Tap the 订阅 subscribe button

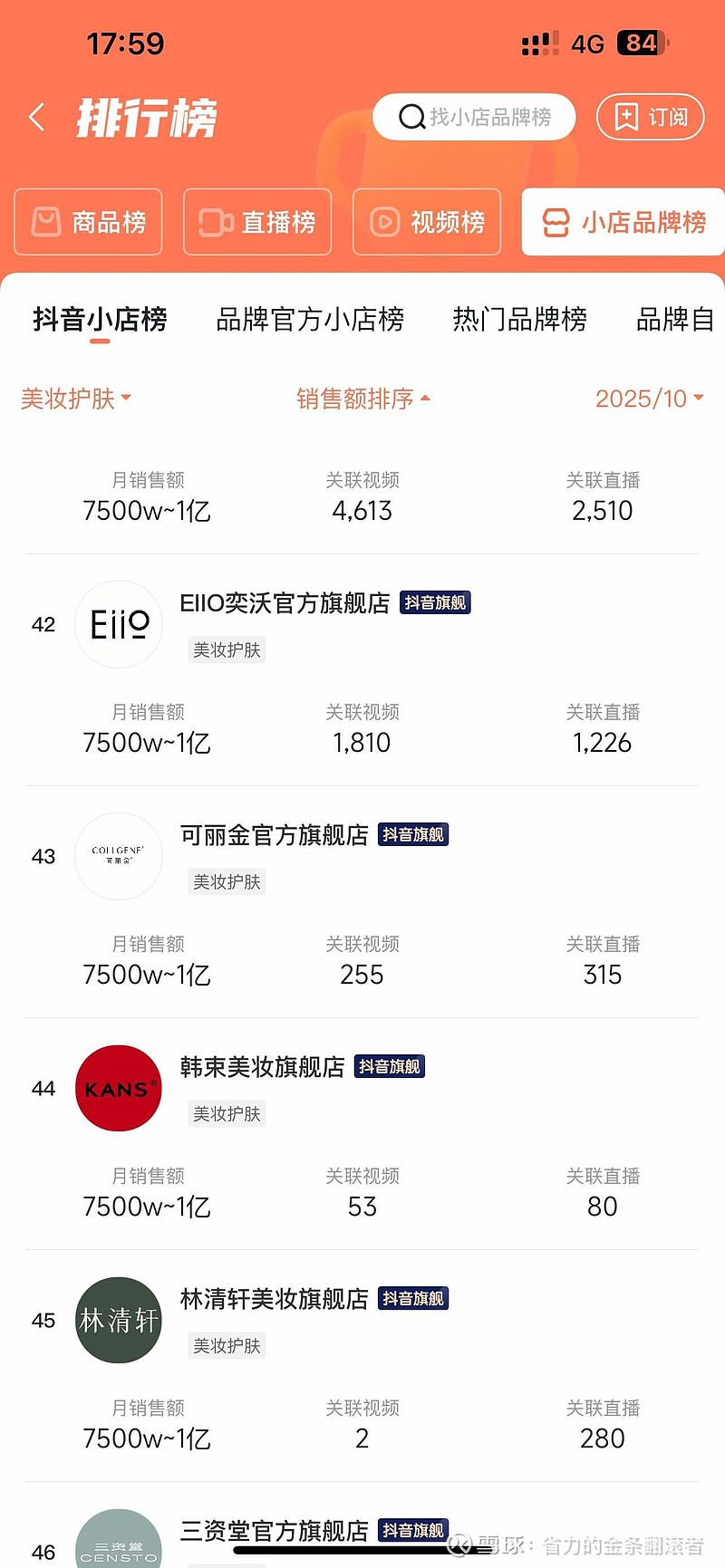[651, 117]
